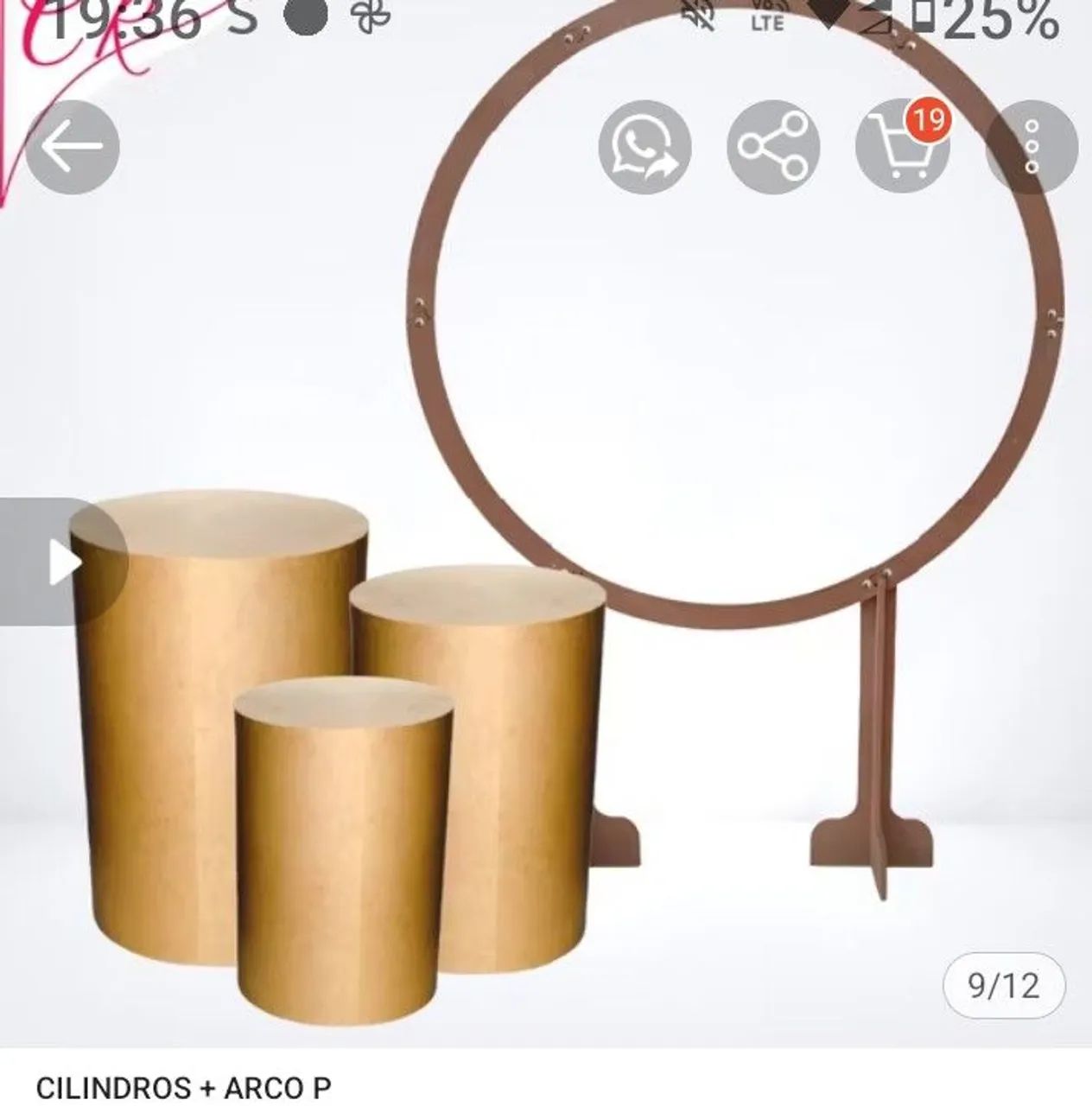
Task: Open the shopping cart with 19 items
Action: click(902, 147)
